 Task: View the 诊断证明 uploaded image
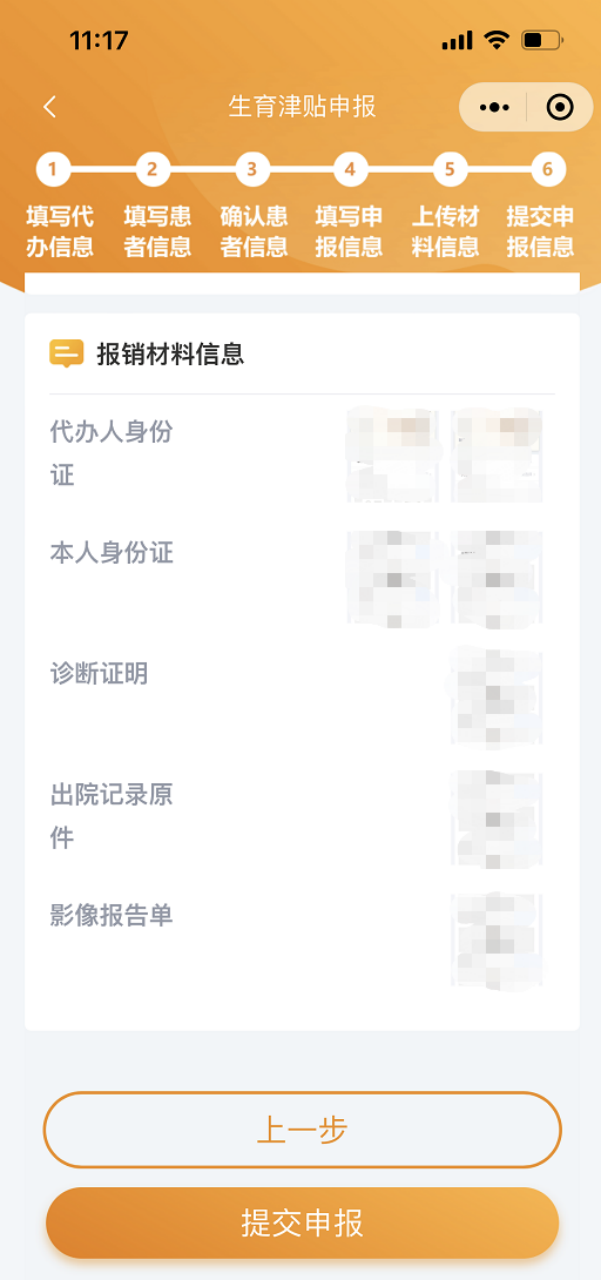[496, 697]
